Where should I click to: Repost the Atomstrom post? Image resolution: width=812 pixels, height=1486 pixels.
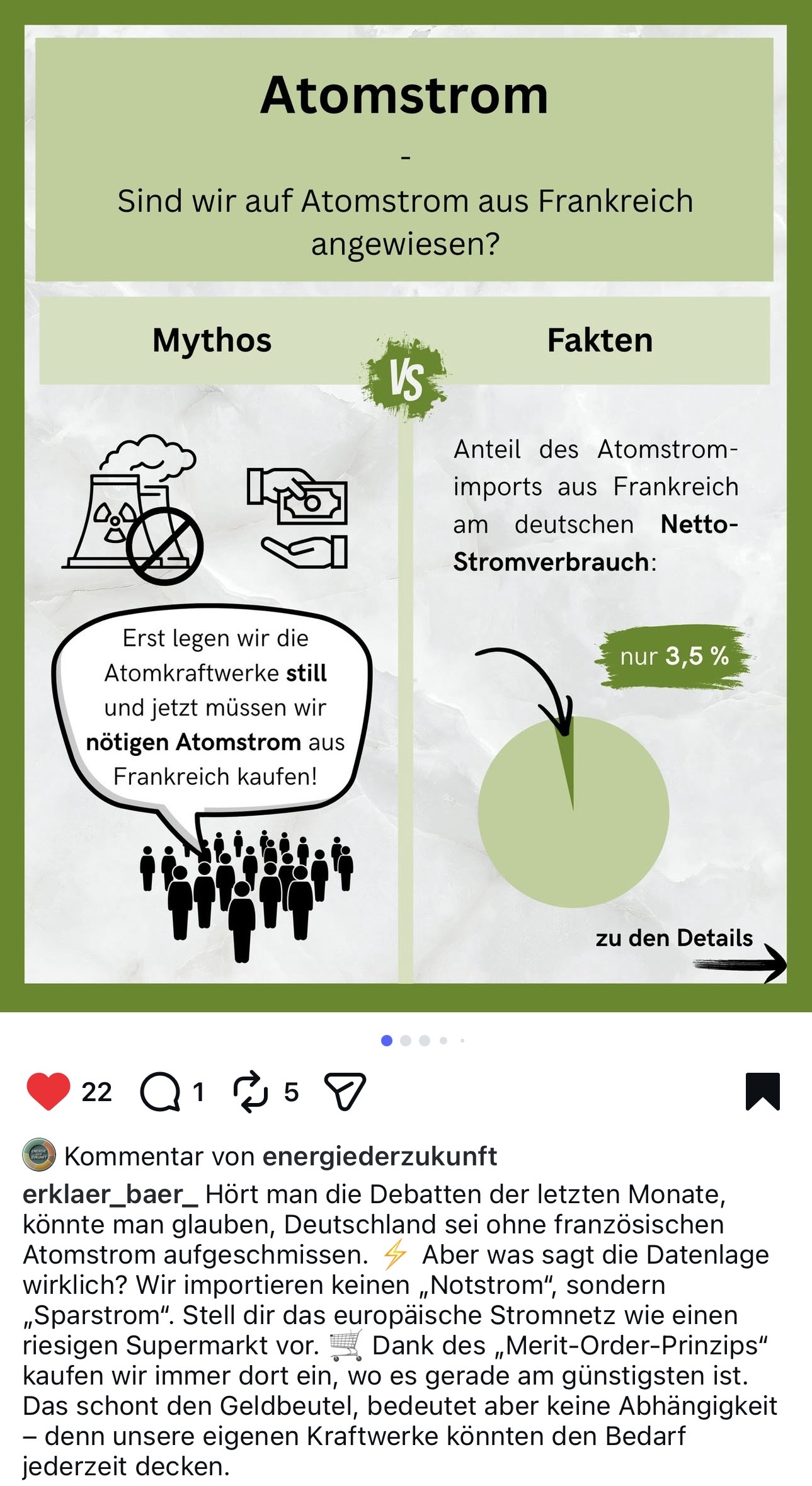251,1092
